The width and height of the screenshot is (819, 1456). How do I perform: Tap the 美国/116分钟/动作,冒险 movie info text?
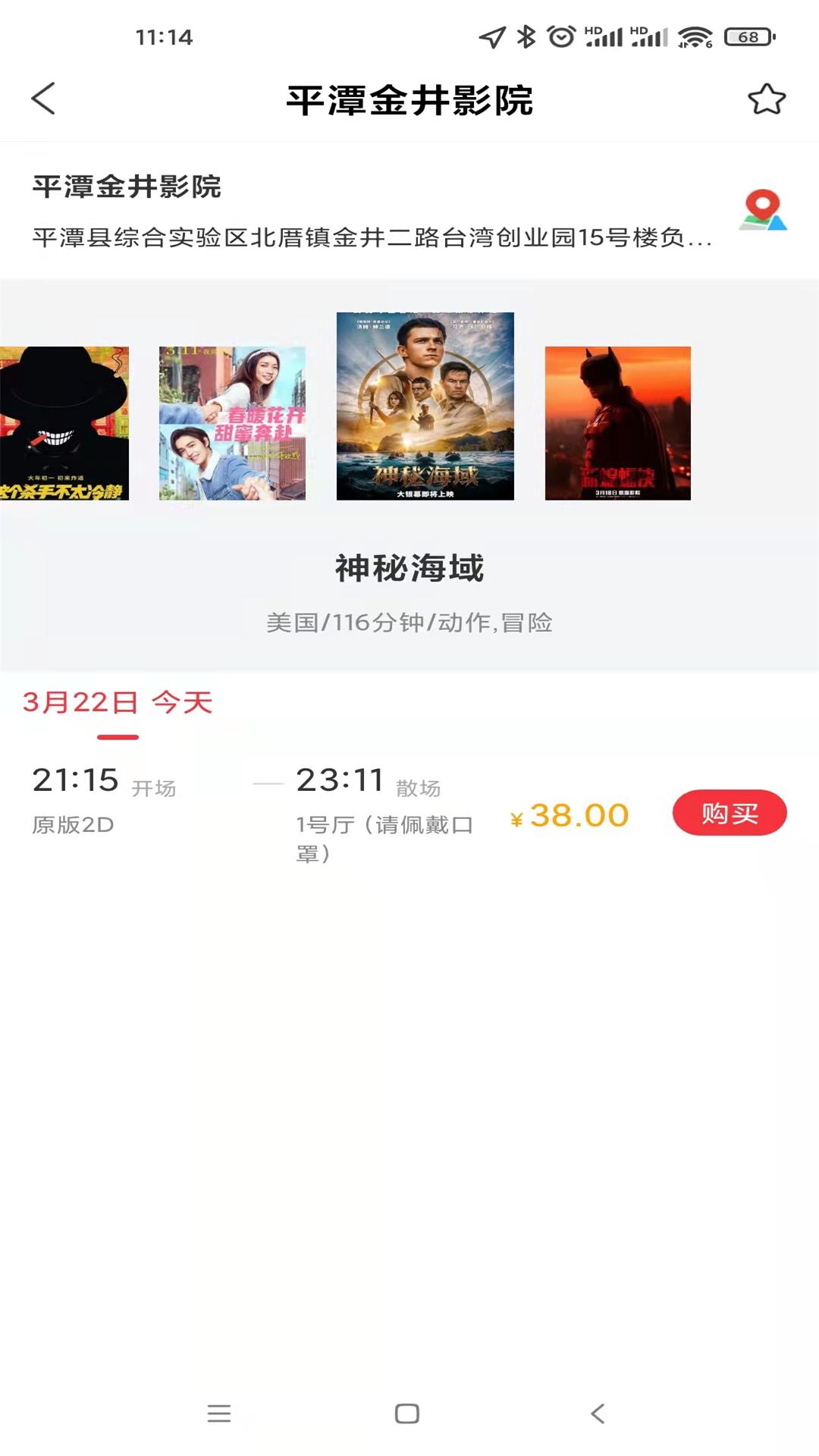pos(409,623)
